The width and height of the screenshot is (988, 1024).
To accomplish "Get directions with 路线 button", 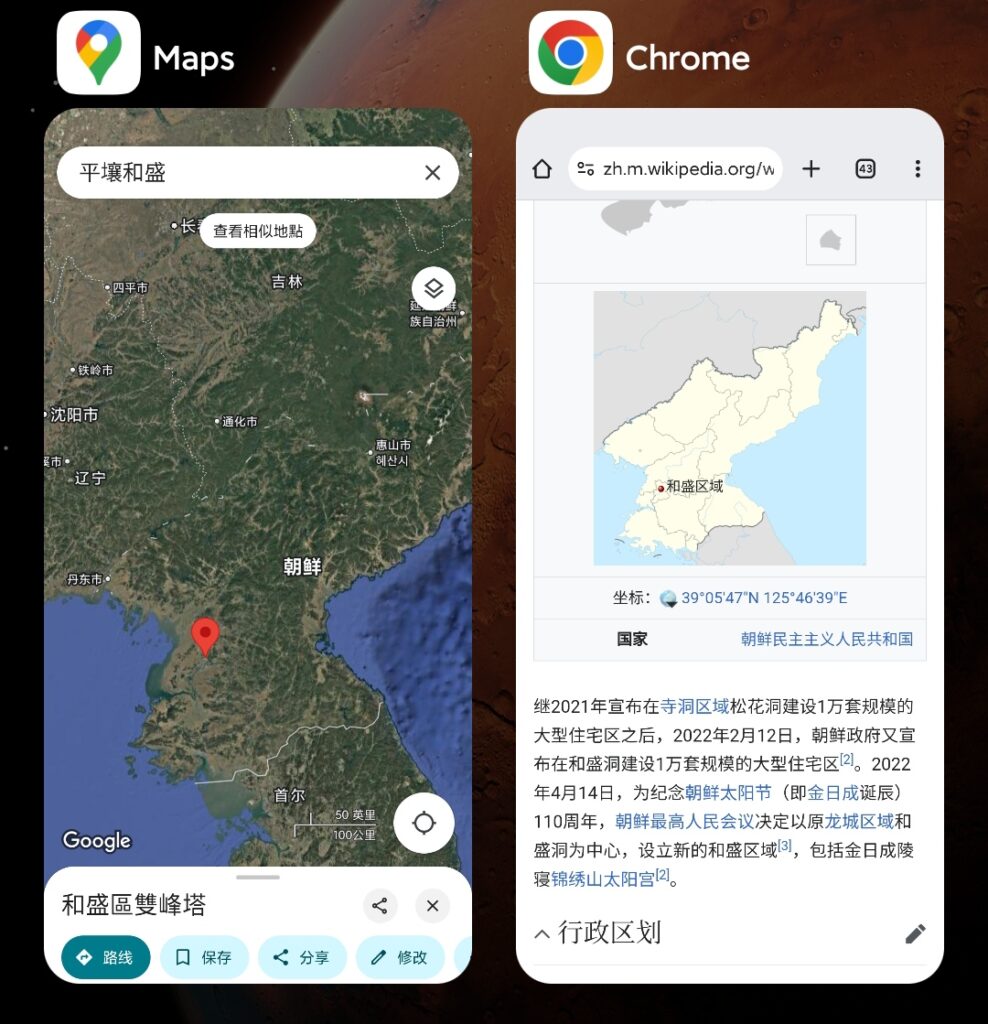I will [105, 957].
